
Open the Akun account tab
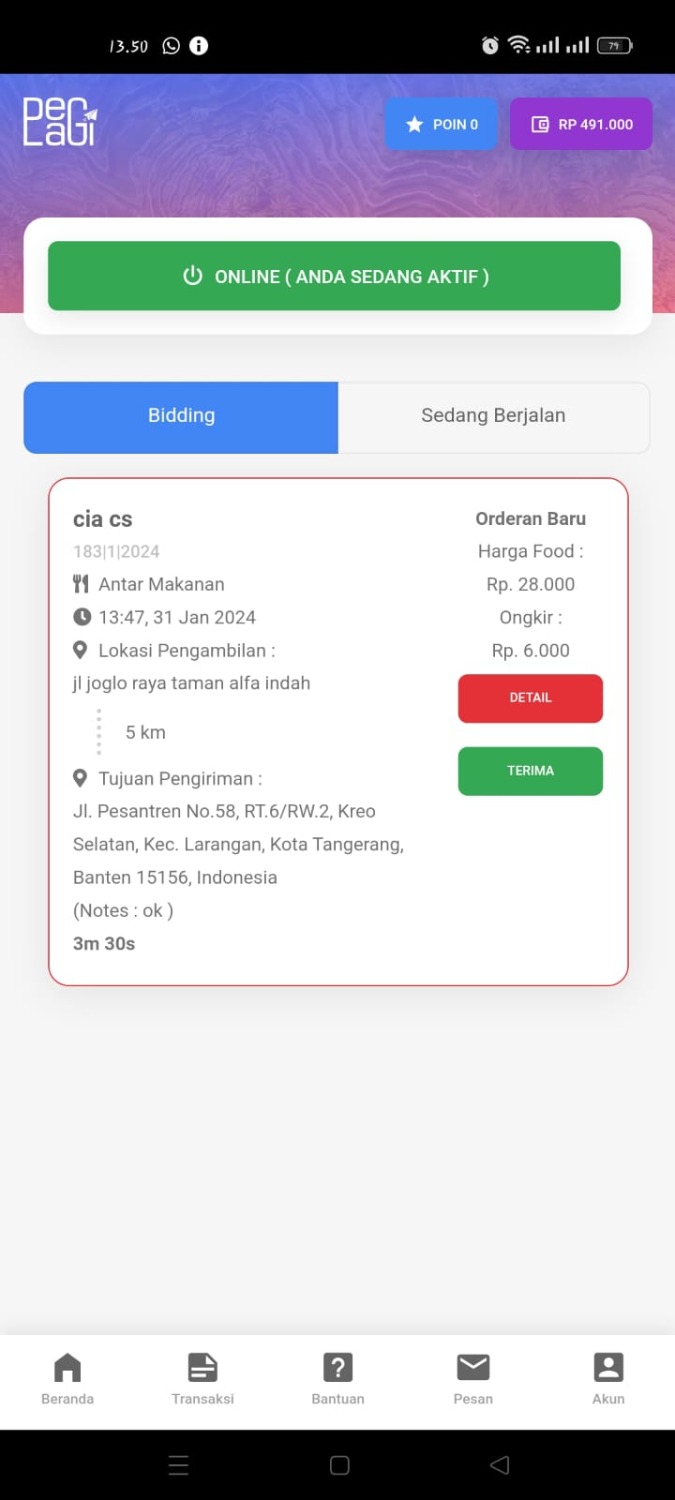point(608,1379)
